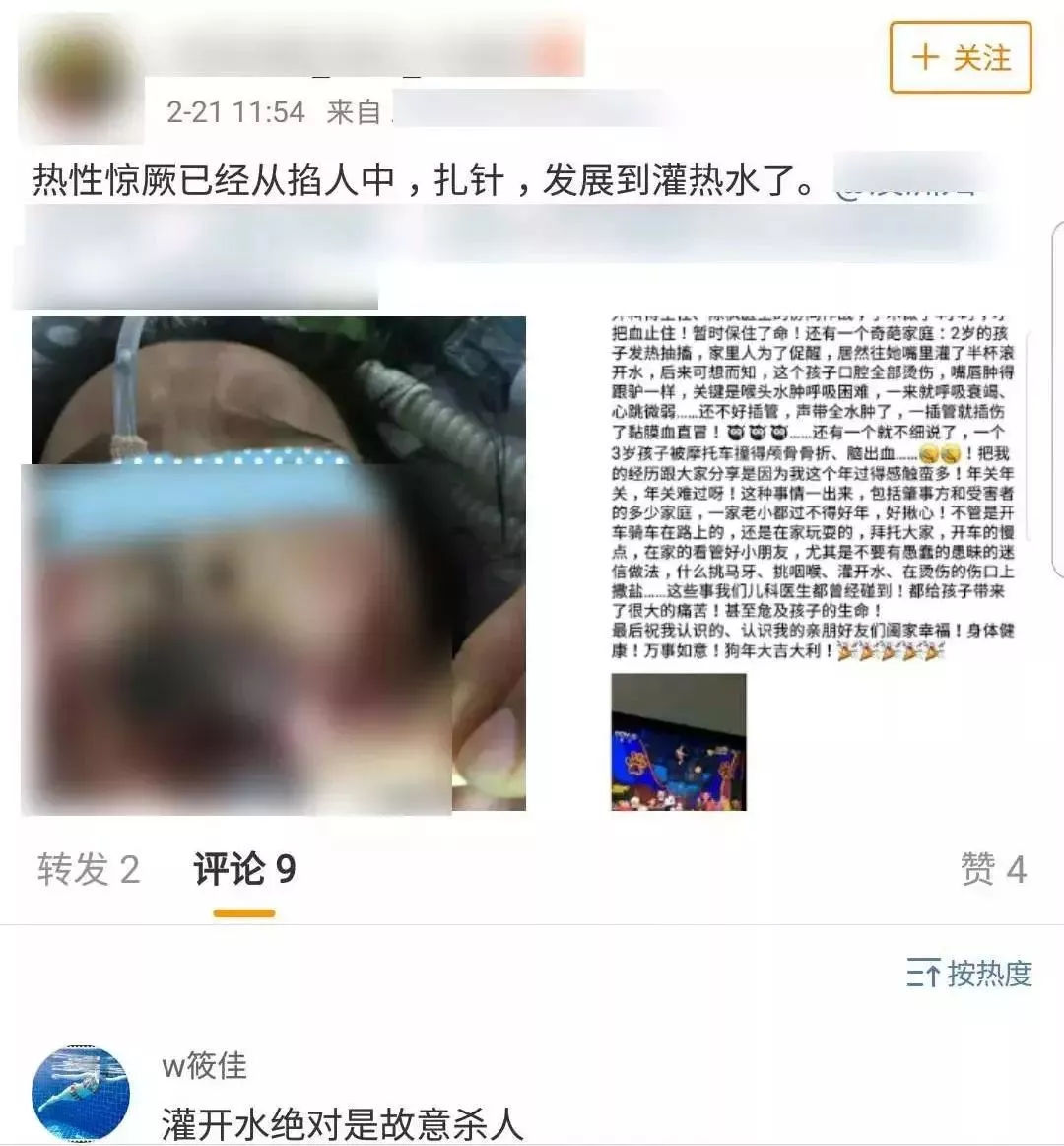Open w筱佳's comment about 灌开水
This screenshot has width=1064, height=1146.
pos(342,1124)
